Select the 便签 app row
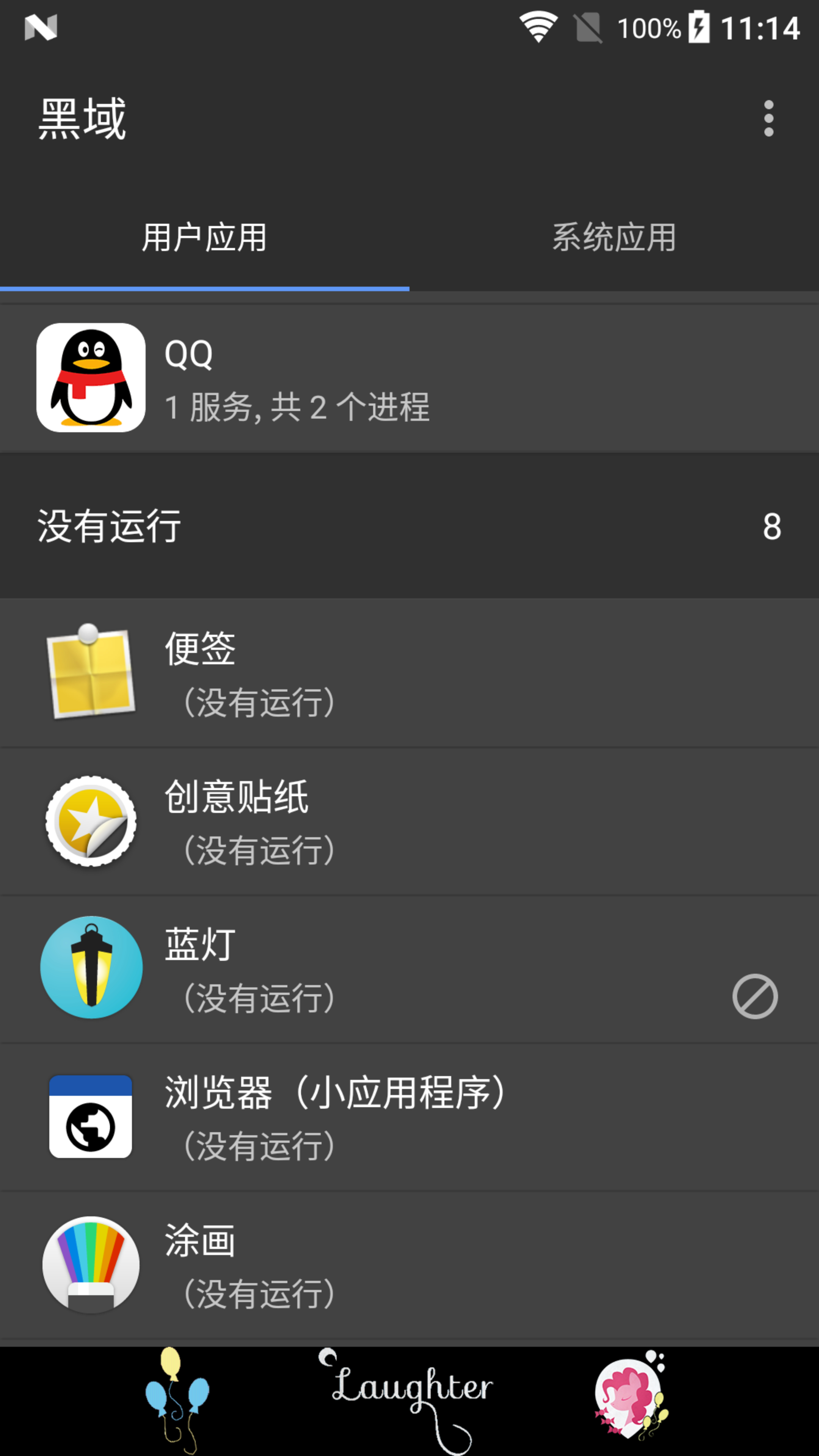Image resolution: width=819 pixels, height=1456 pixels. [x=409, y=673]
